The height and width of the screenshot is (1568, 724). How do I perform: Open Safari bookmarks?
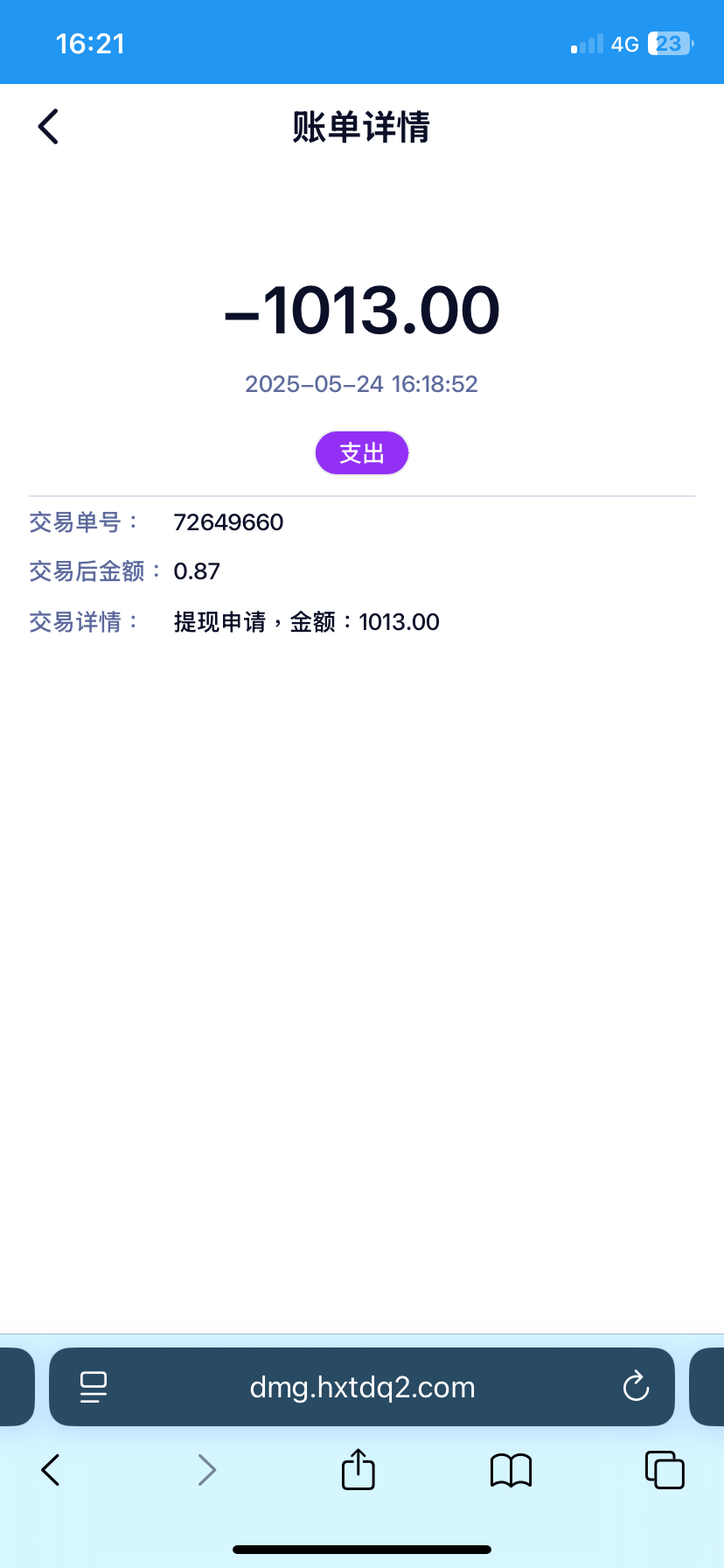pos(512,1470)
